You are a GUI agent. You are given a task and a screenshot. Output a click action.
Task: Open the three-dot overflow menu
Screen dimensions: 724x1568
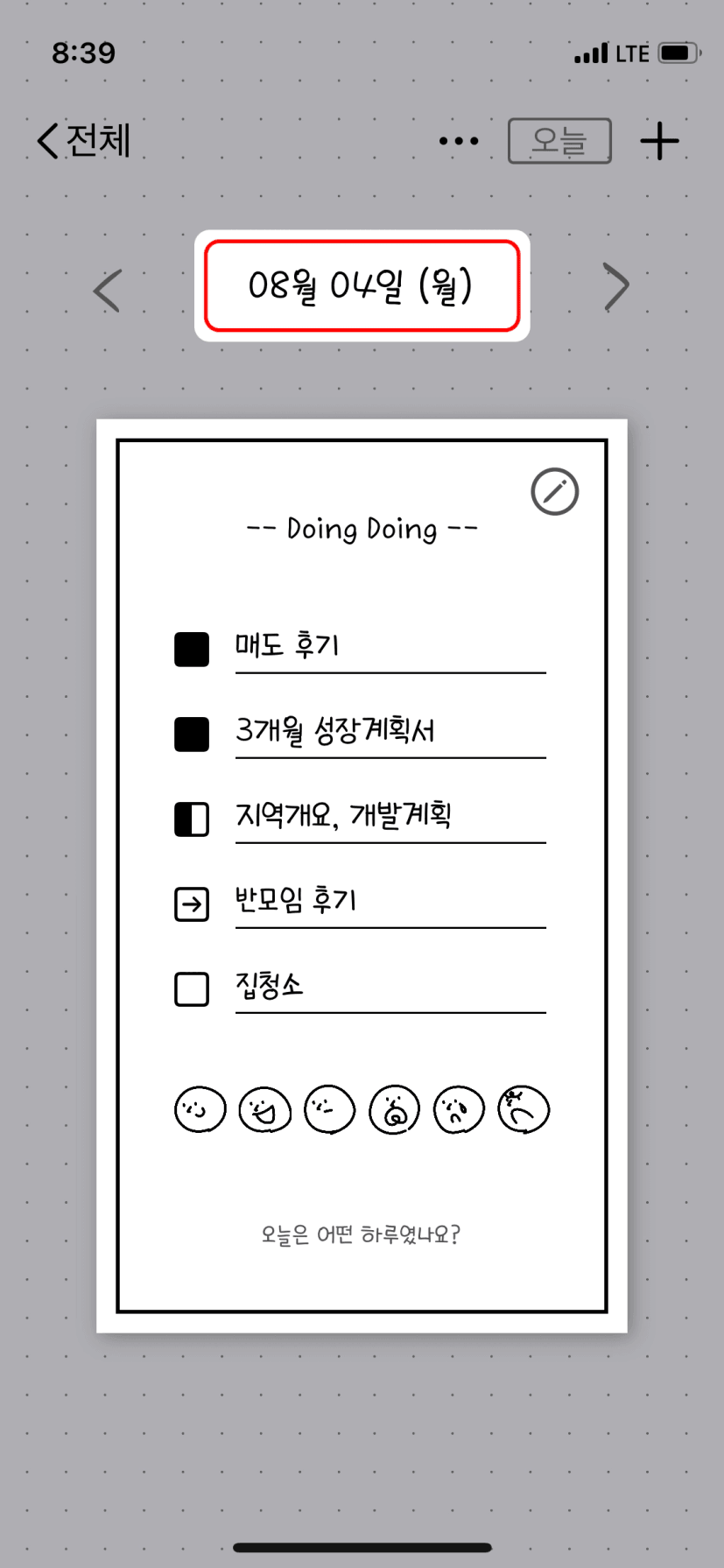459,141
